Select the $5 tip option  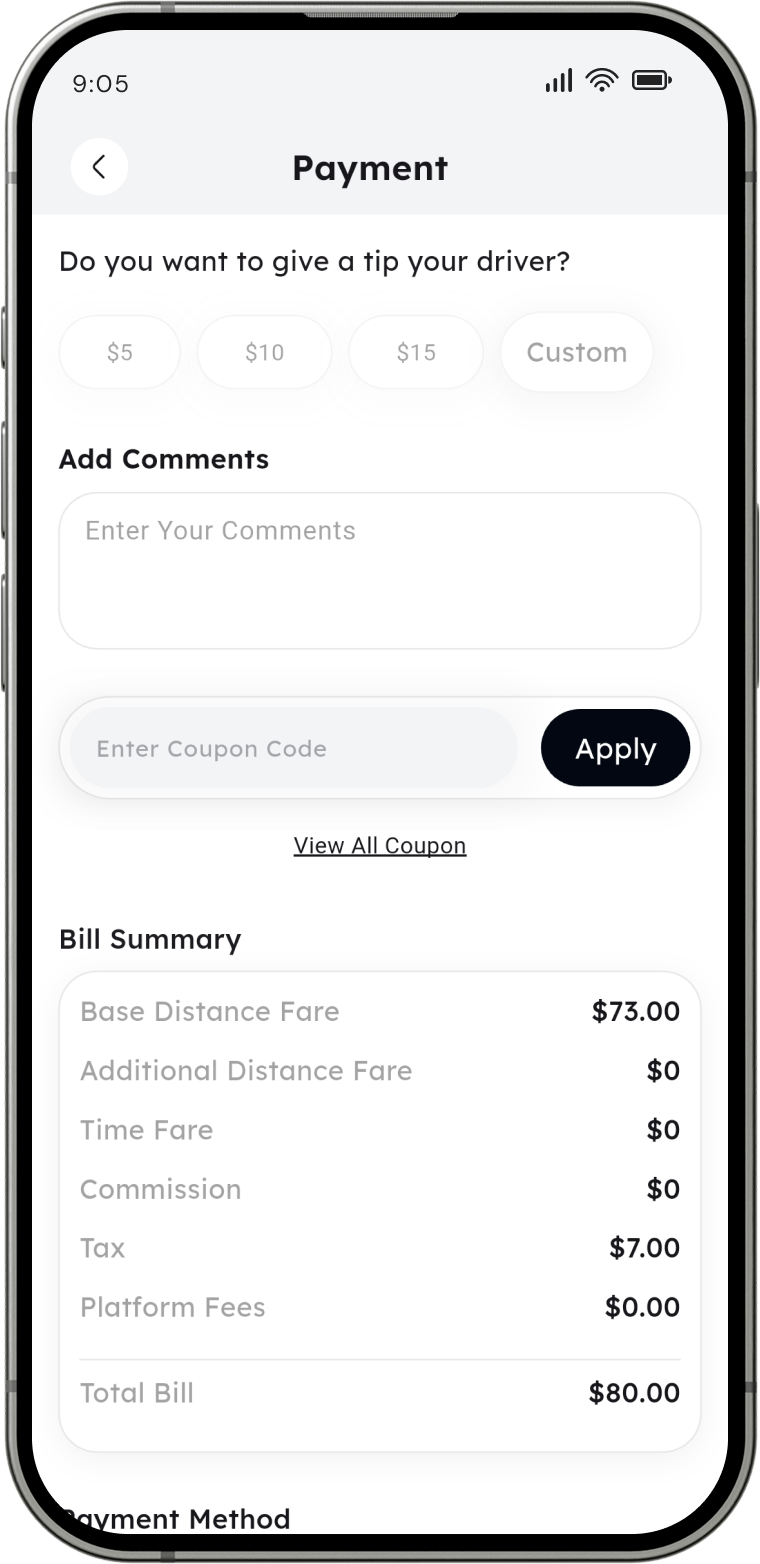119,352
